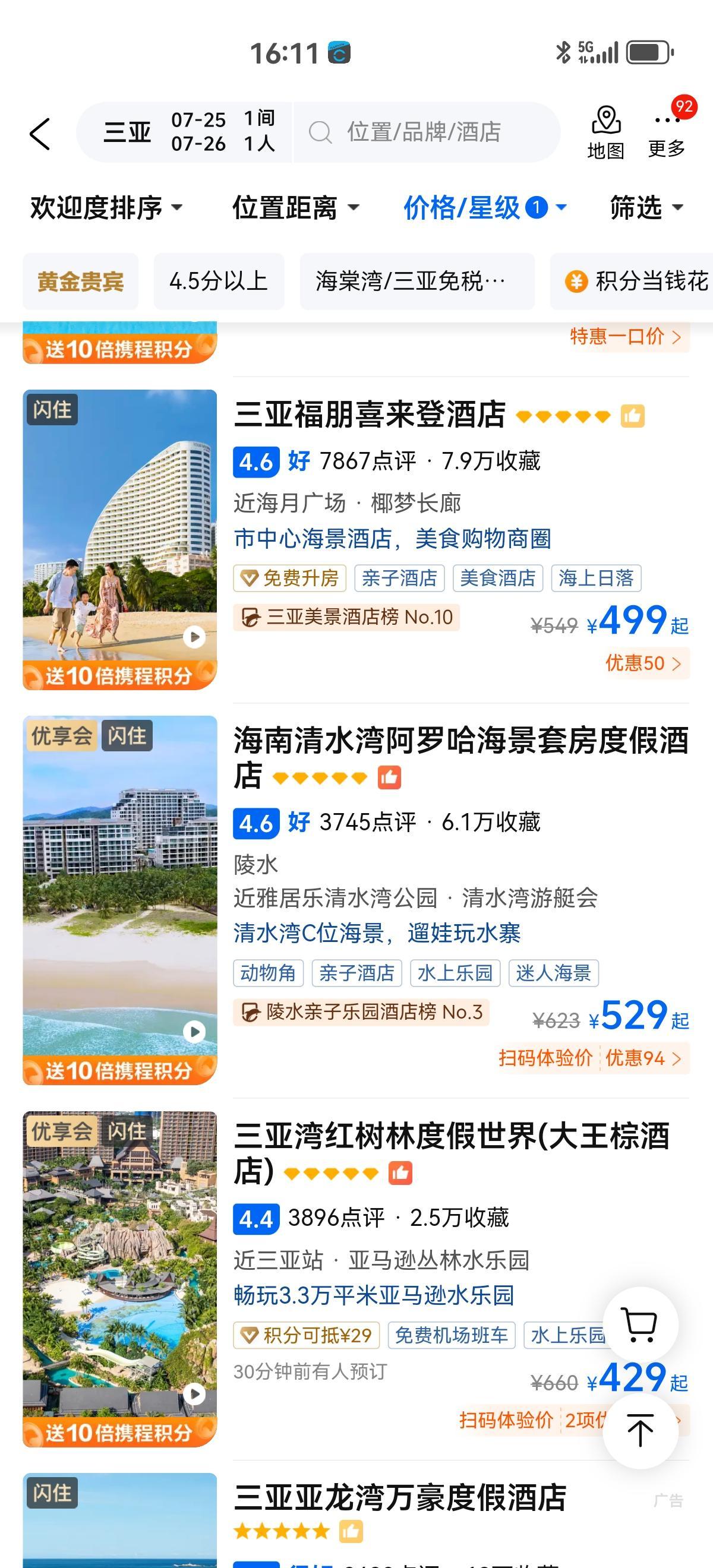
Task: Open 三亚亚龙湾万豪度假酒店 listing
Action: (399, 1498)
